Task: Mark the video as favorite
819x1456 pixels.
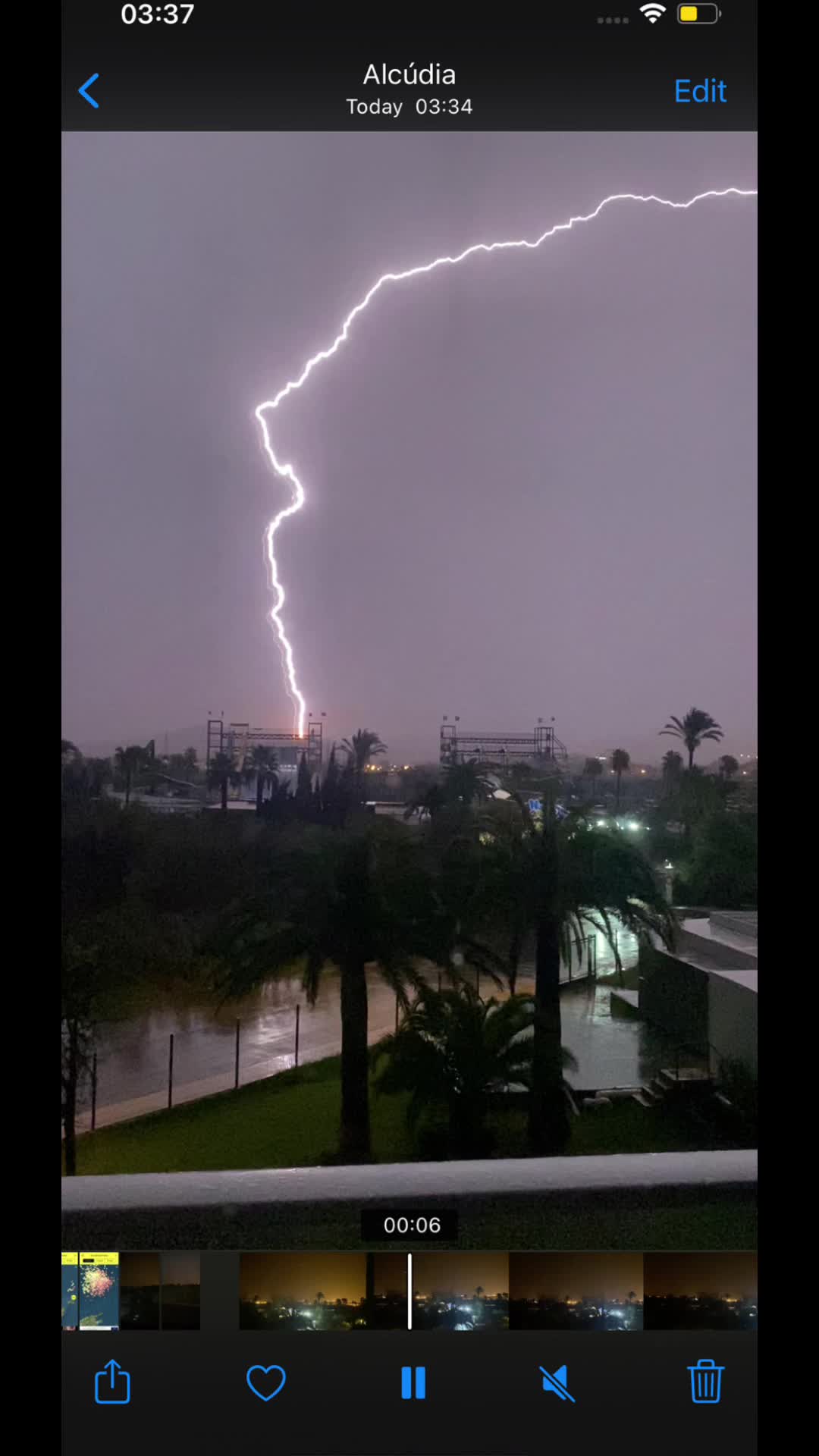Action: [265, 1382]
